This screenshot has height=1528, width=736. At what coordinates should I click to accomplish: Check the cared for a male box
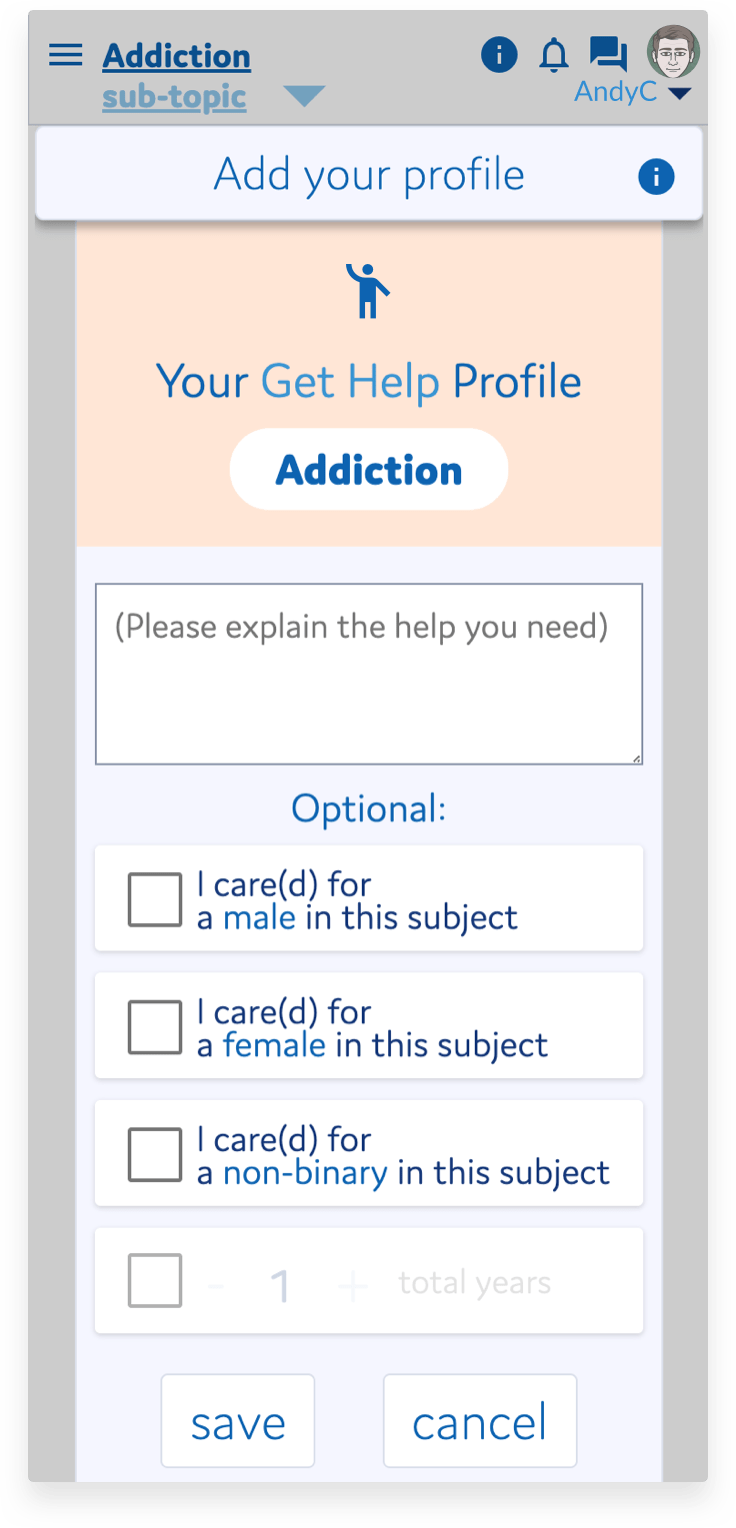pos(155,900)
